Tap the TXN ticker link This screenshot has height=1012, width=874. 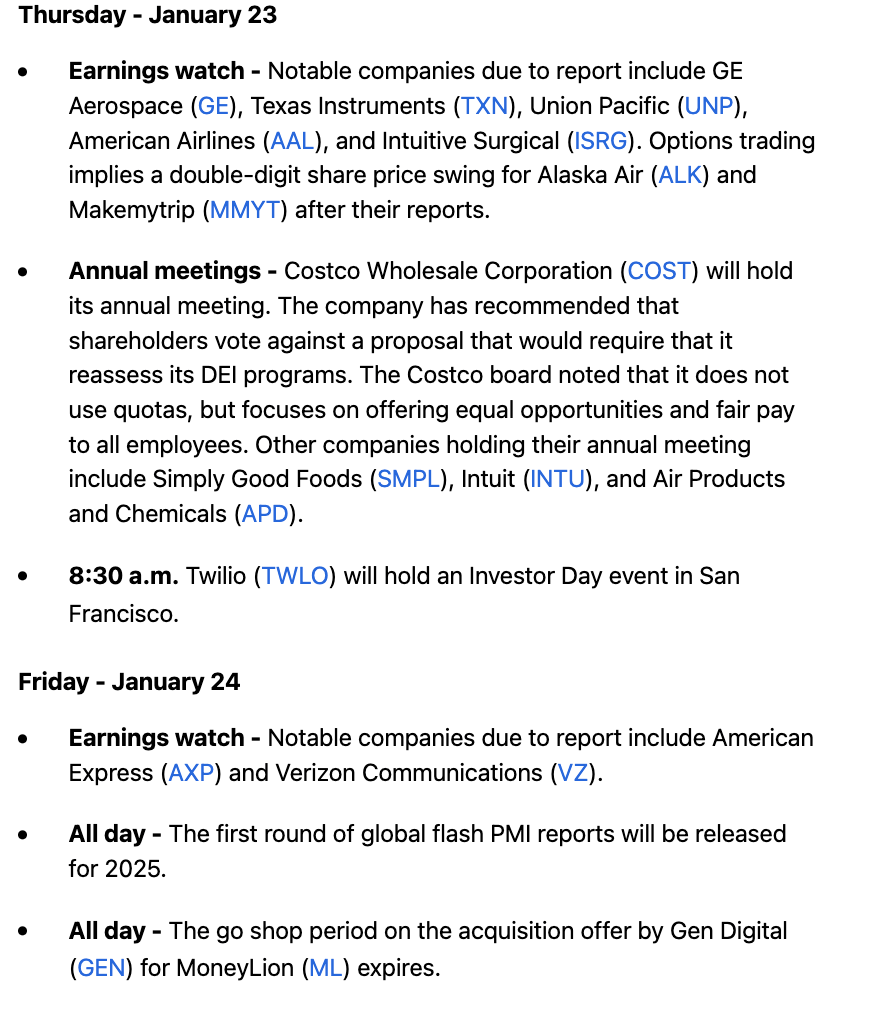(484, 106)
